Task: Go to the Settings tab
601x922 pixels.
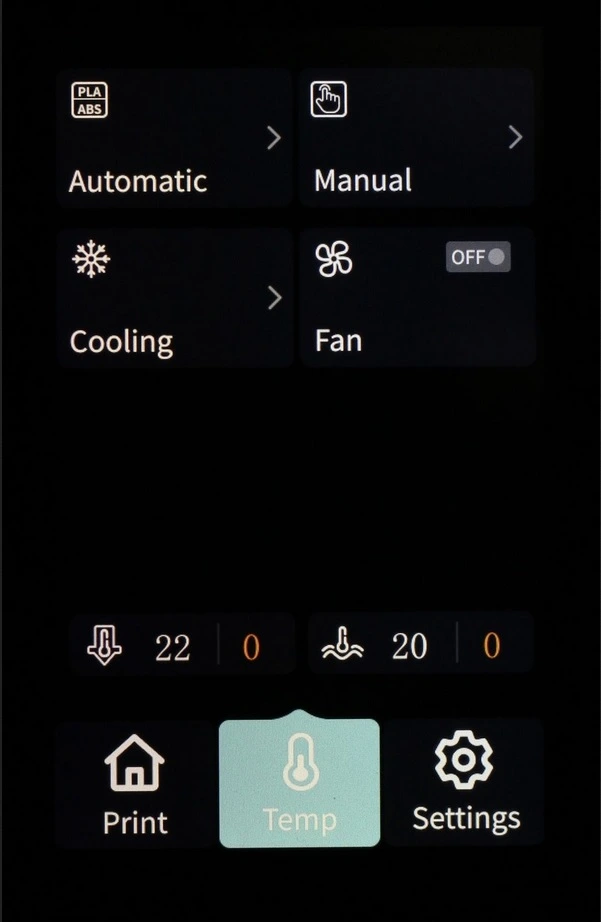Action: click(465, 784)
